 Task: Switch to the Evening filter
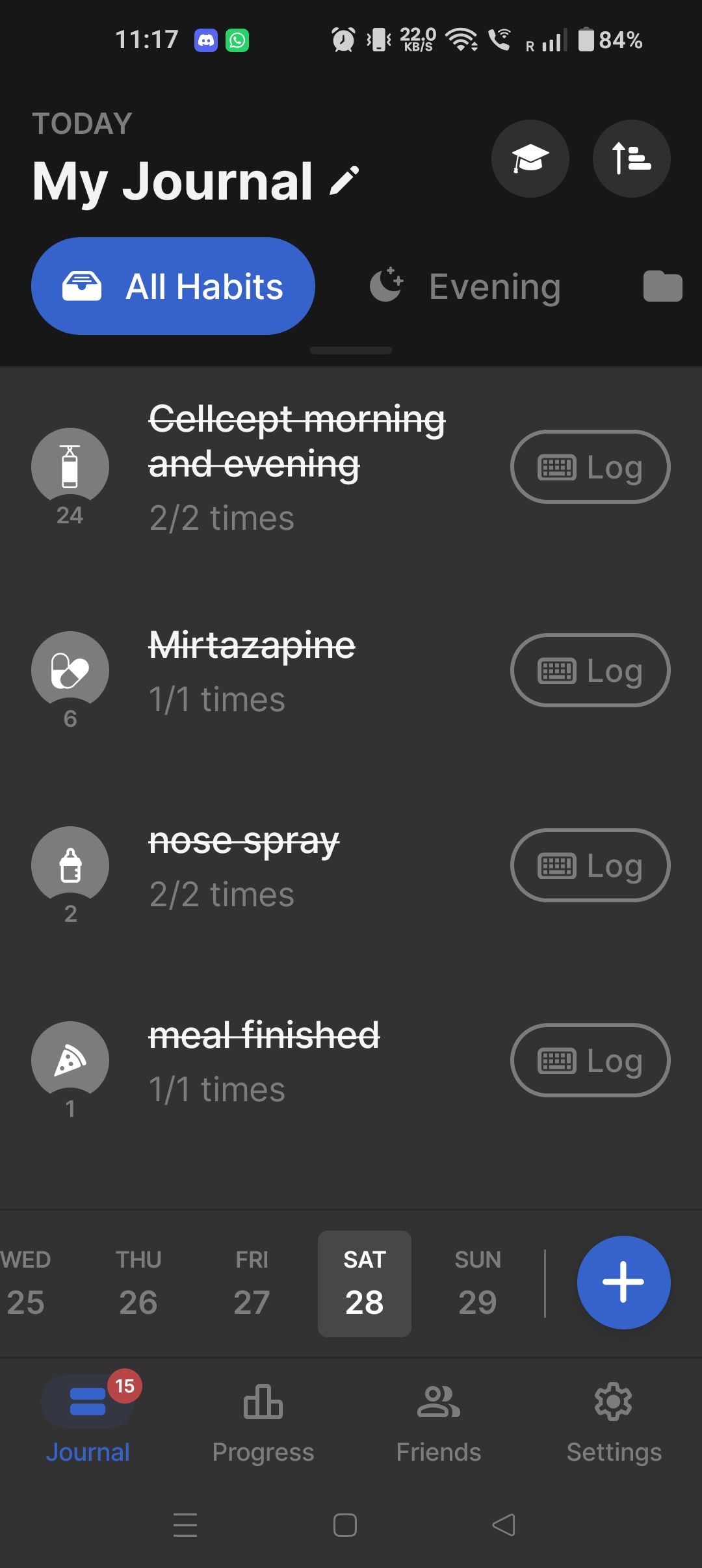tap(465, 287)
